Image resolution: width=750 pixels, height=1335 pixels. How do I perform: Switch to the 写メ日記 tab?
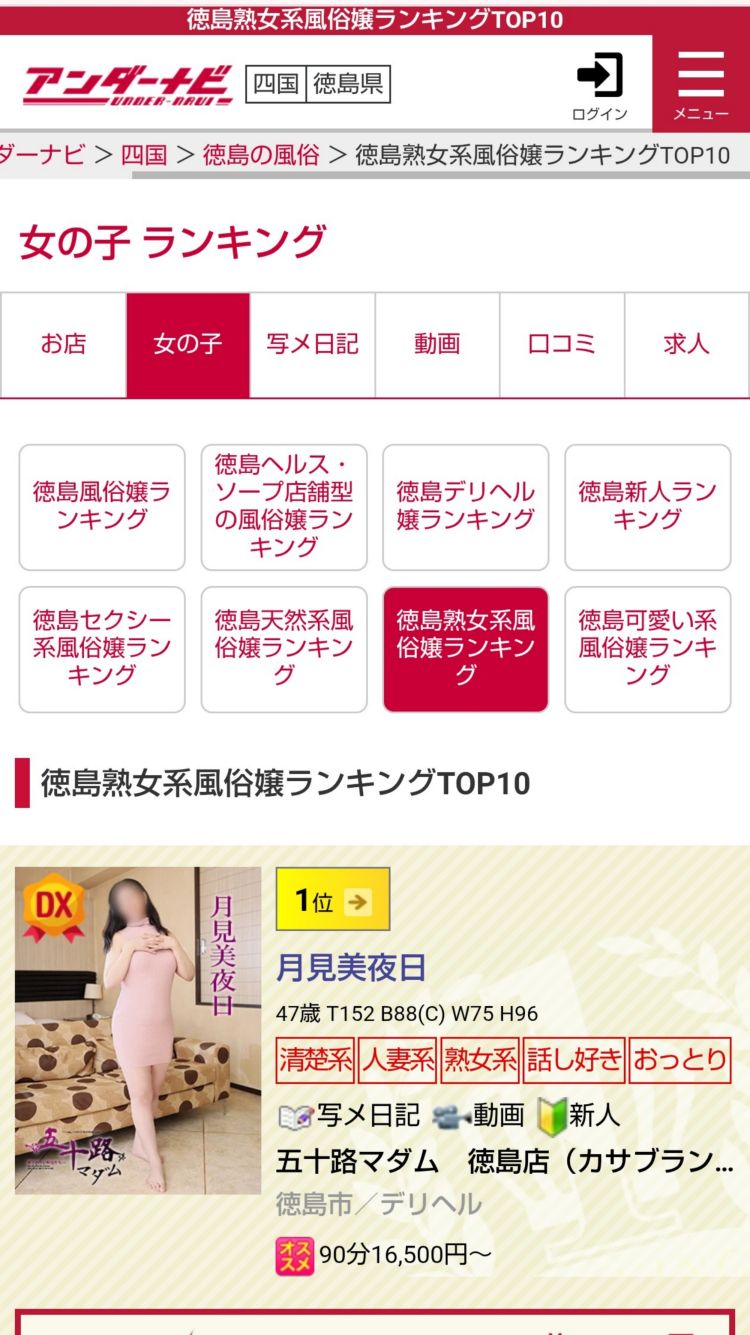(x=312, y=345)
